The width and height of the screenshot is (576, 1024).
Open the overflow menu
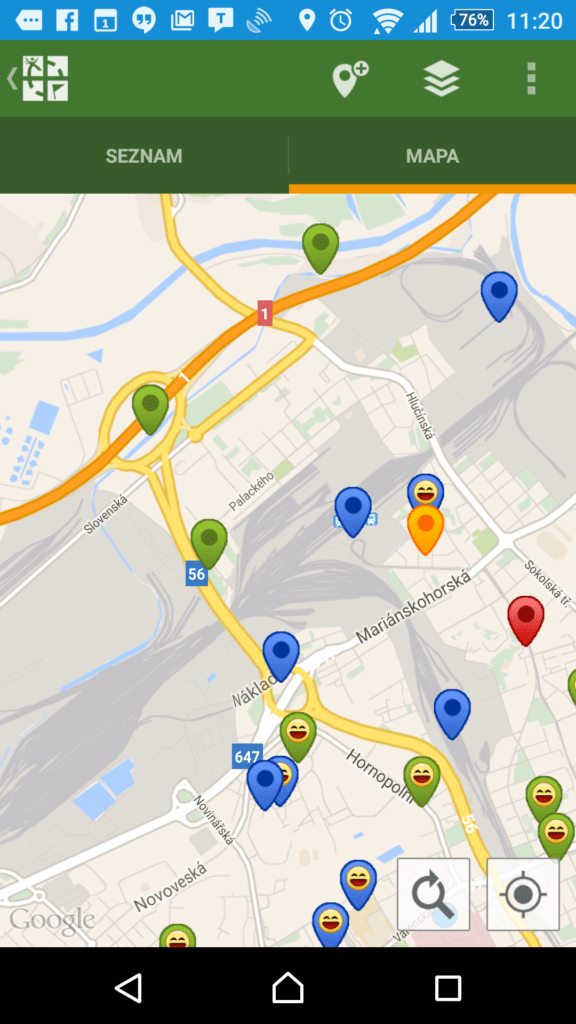[531, 79]
